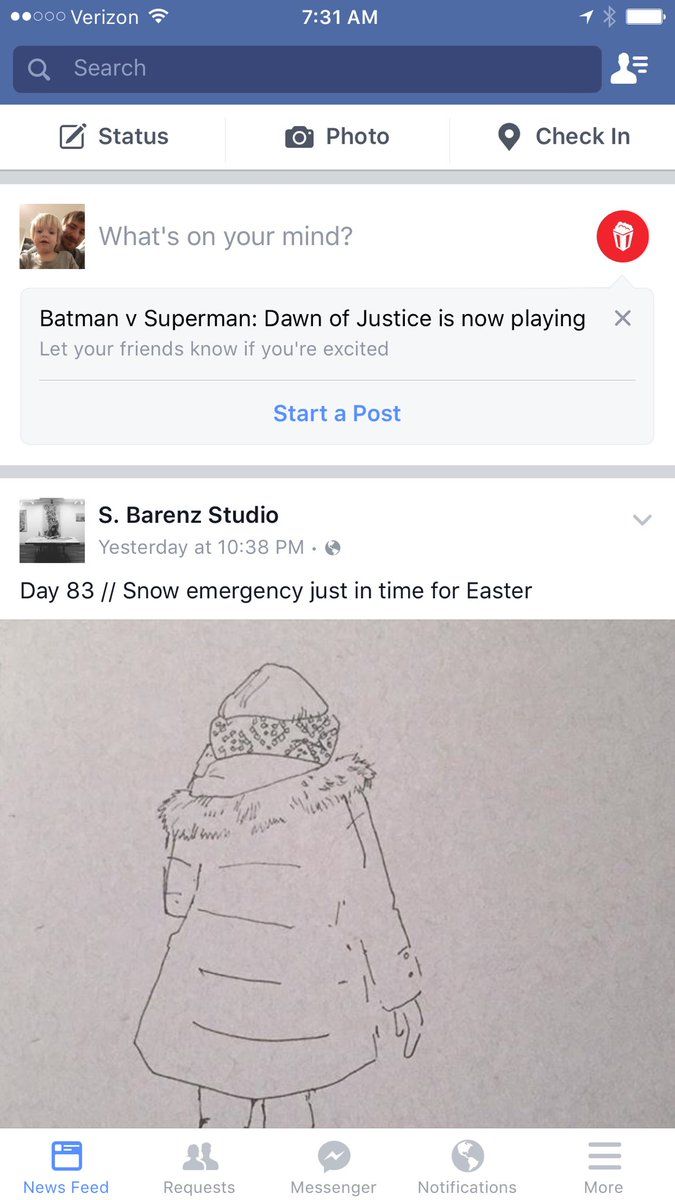This screenshot has height=1200, width=675.
Task: Select the Check In option
Action: point(563,137)
